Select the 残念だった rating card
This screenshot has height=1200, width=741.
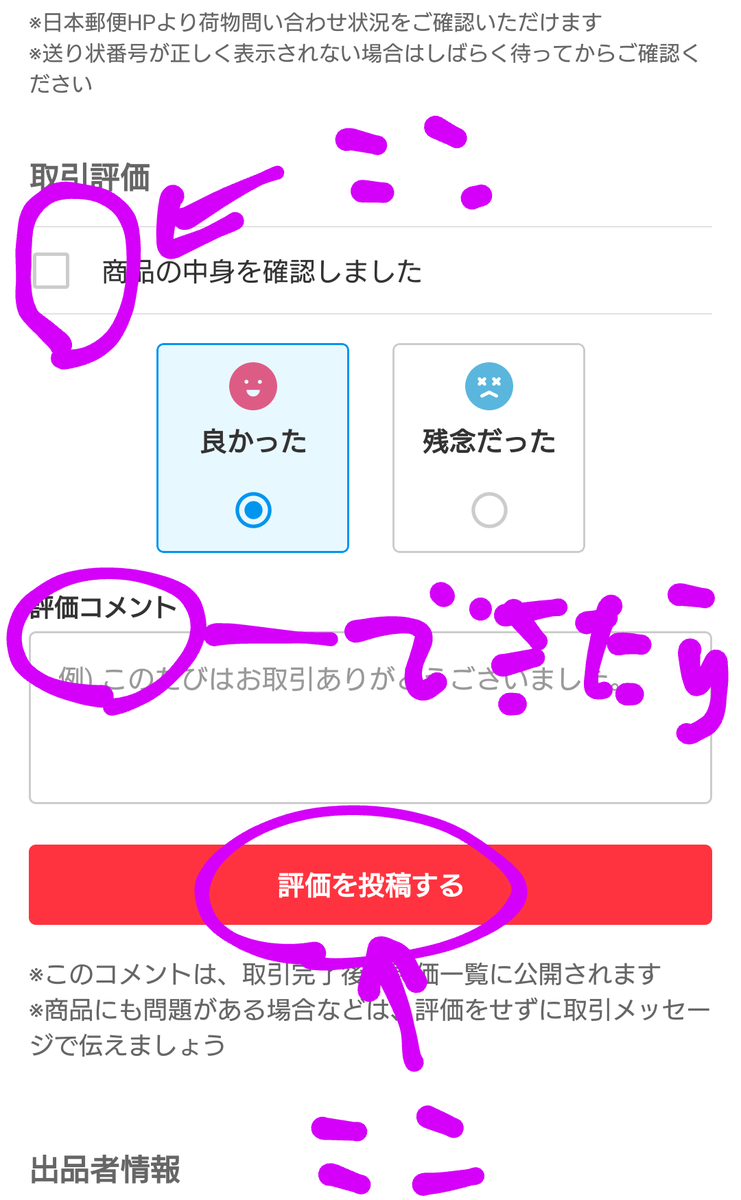pos(487,447)
